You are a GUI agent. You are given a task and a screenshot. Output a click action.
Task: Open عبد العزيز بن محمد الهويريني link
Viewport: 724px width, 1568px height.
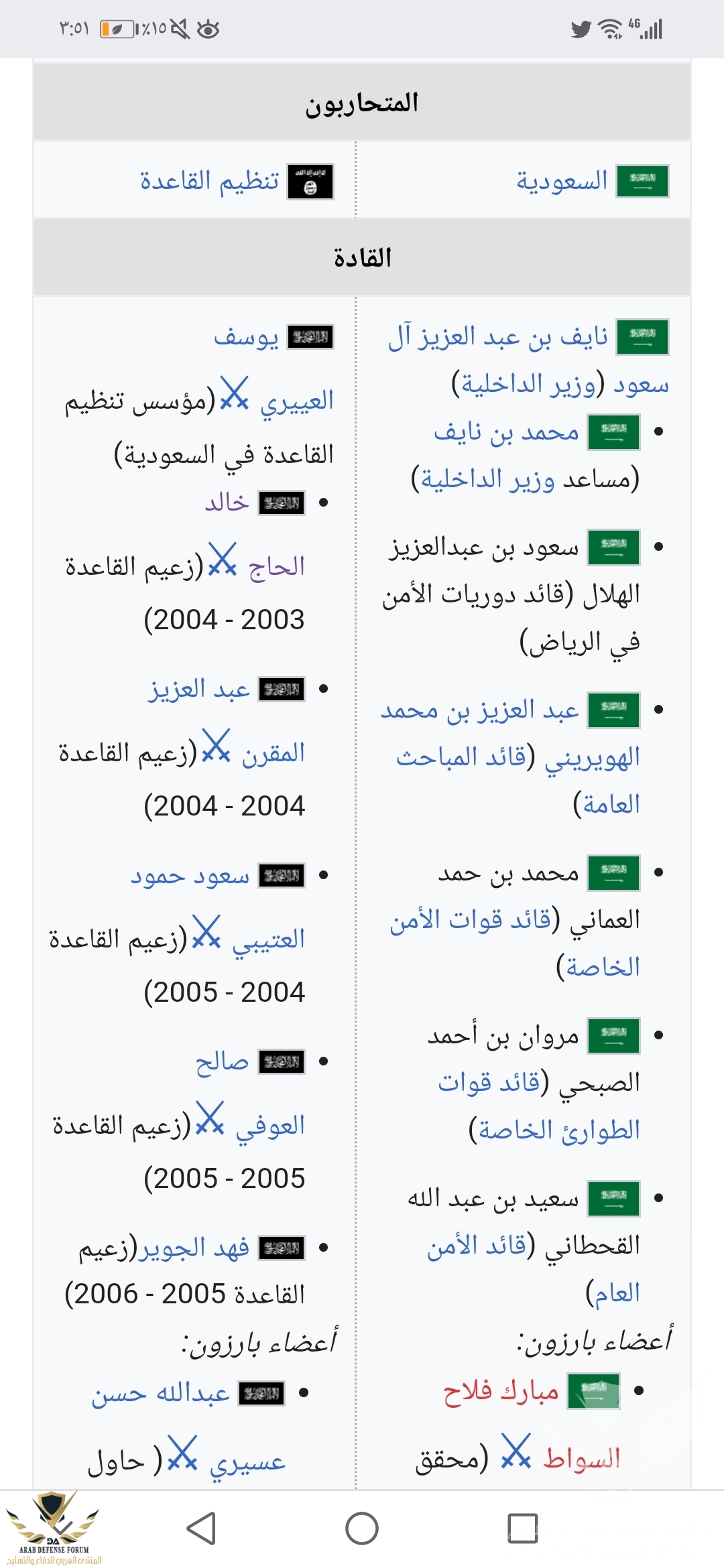479,710
